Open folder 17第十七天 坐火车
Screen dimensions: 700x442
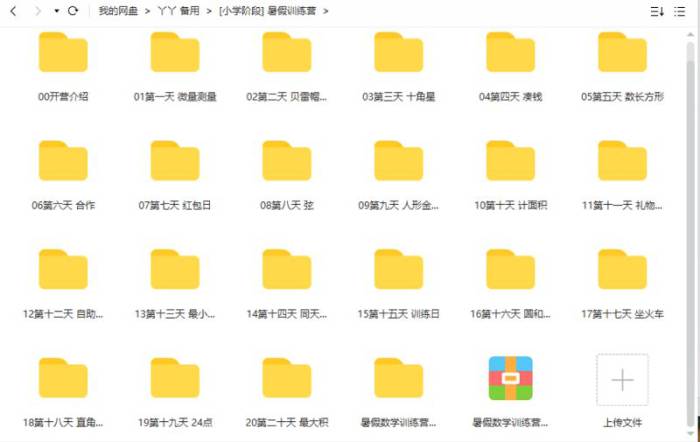pos(622,269)
